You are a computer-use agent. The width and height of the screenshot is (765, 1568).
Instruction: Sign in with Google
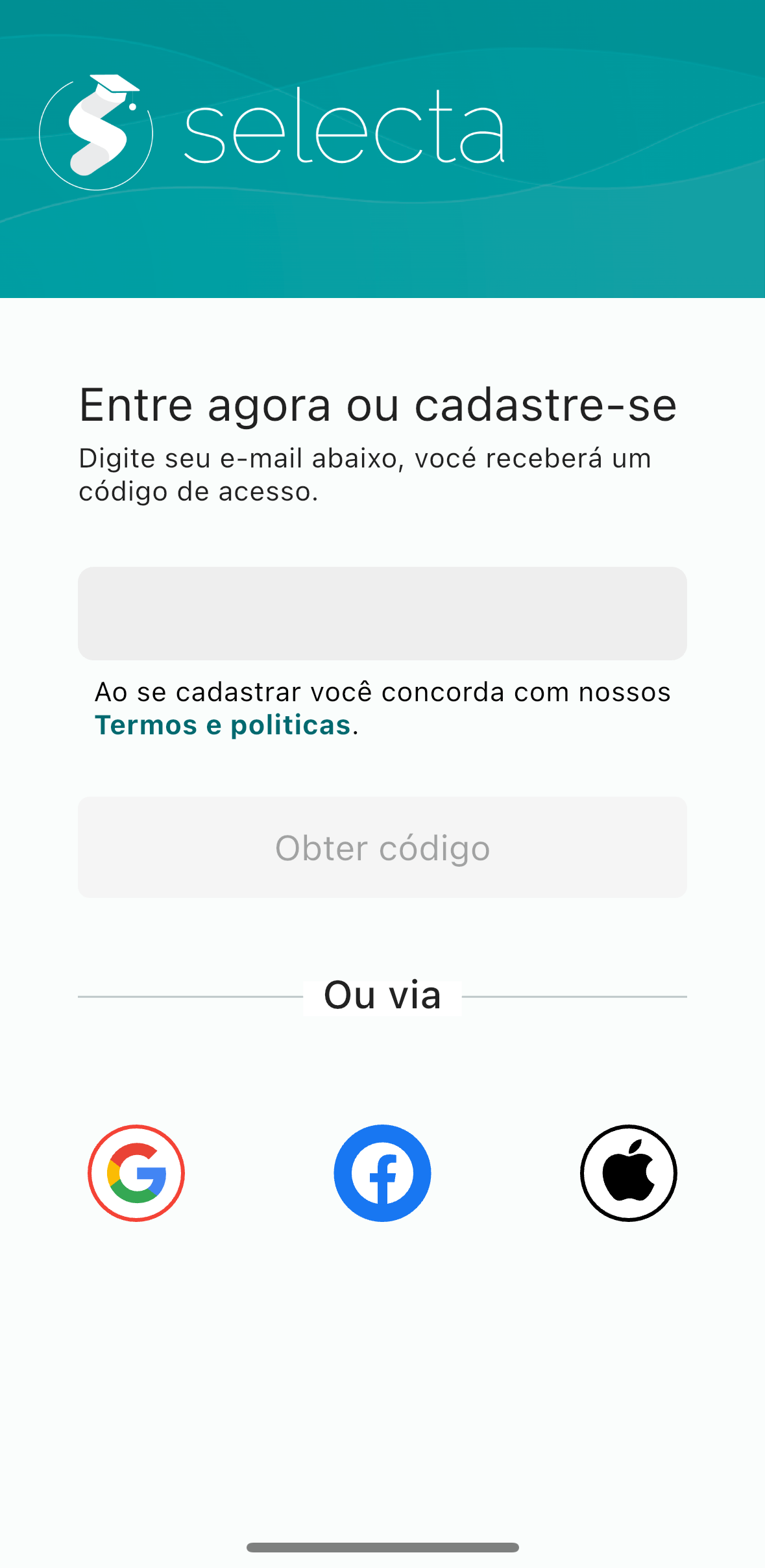tap(136, 1173)
